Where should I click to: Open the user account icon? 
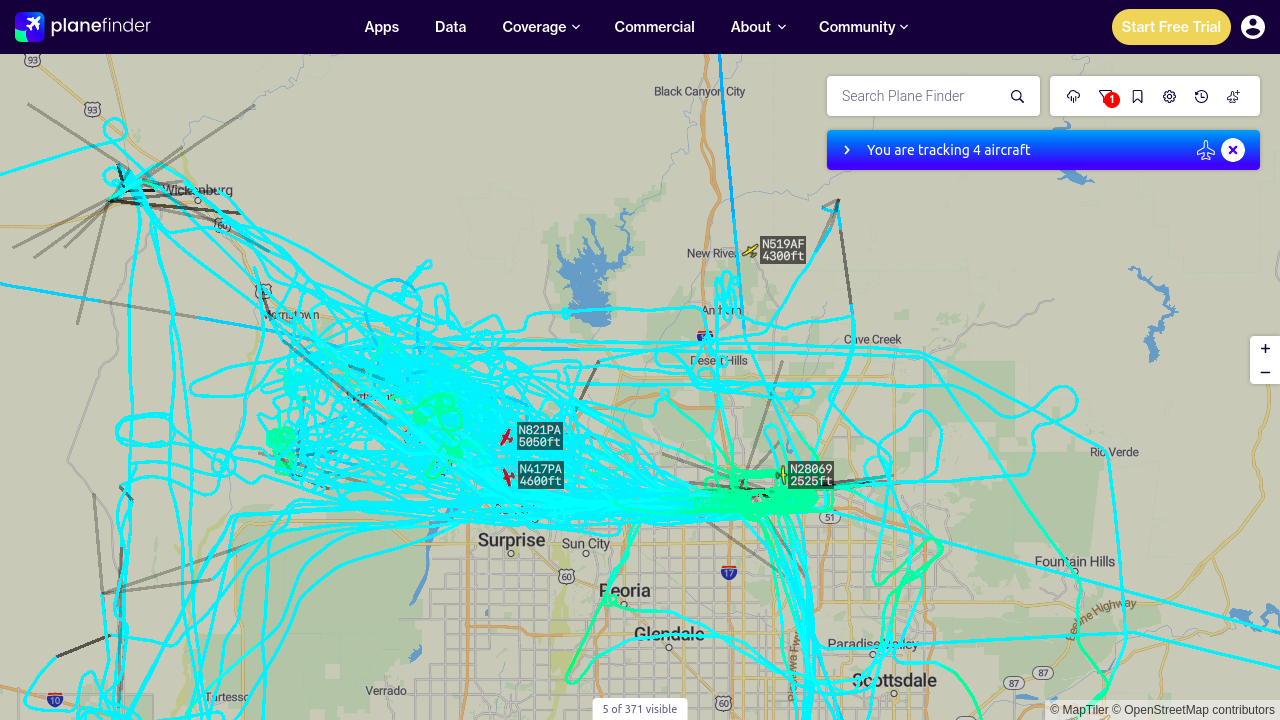1253,27
